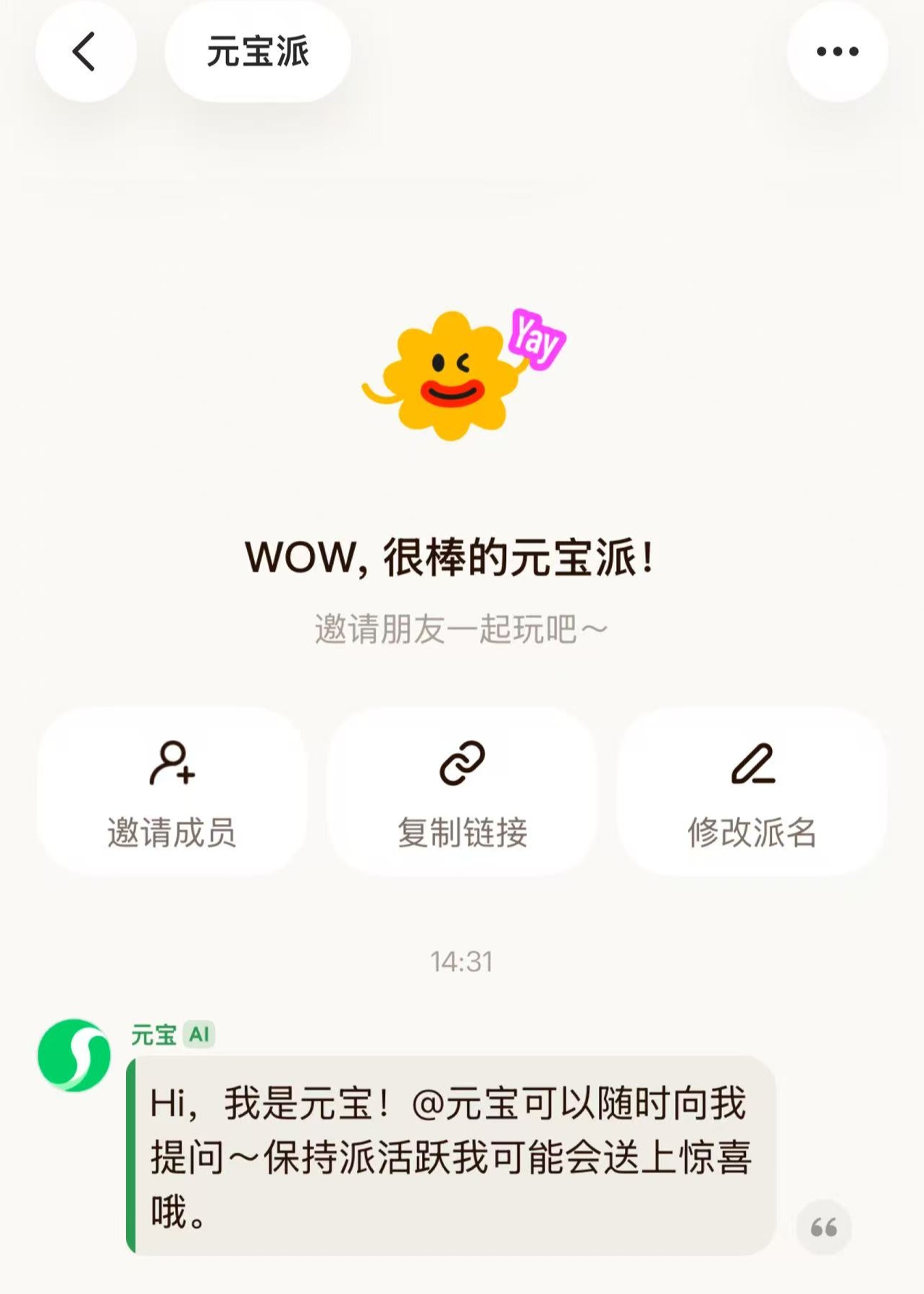Open the three-dot overflow menu
This screenshot has height=1294, width=924.
click(x=837, y=52)
